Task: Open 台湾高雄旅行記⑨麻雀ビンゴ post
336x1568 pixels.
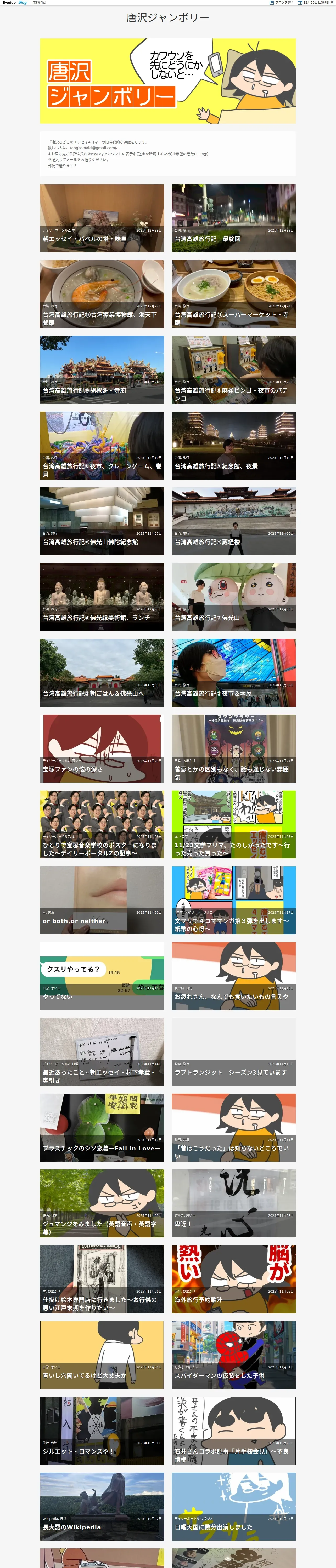Action: [234, 370]
